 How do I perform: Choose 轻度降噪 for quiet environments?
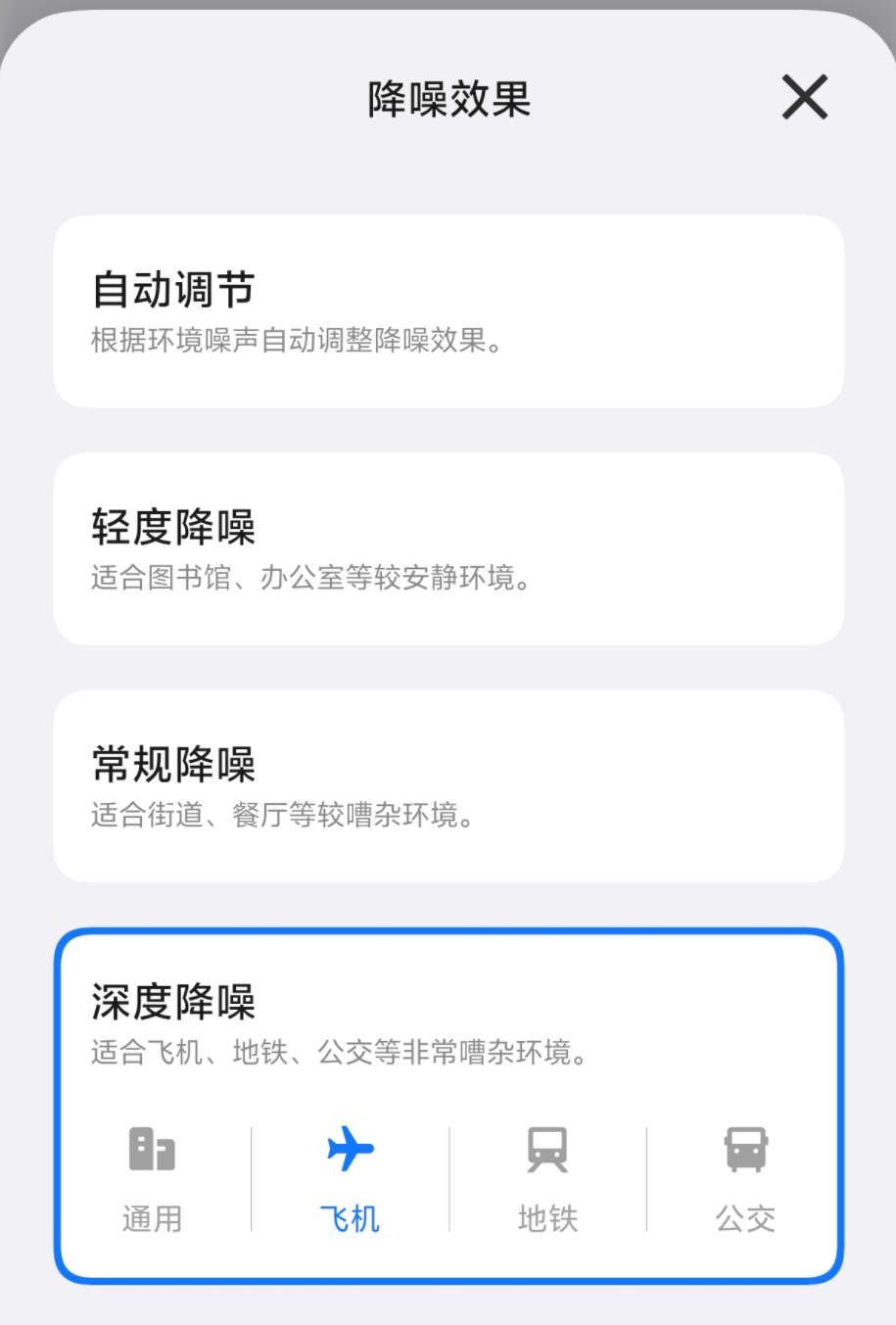[448, 548]
